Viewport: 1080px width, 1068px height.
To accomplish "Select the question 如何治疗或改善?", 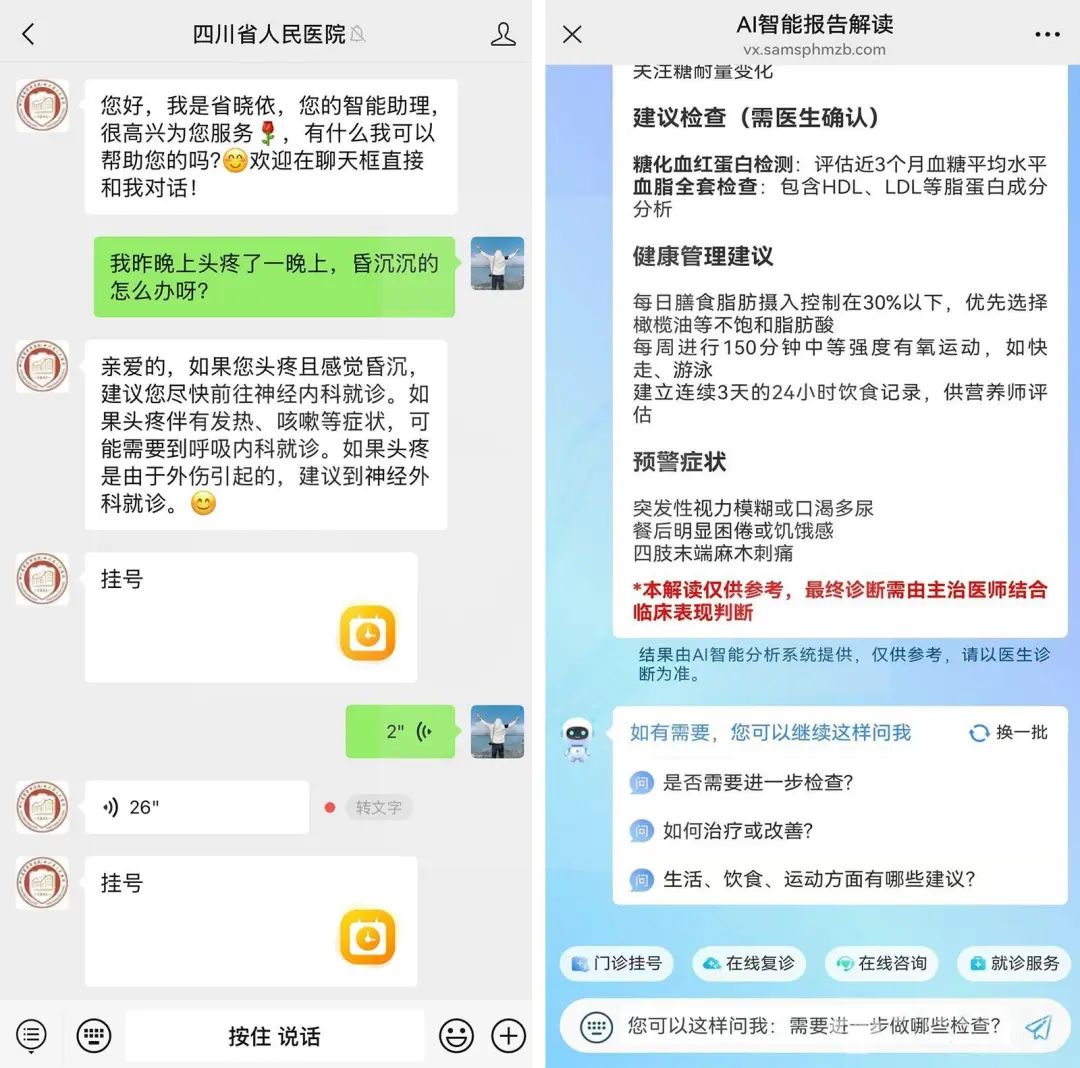I will pos(738,830).
